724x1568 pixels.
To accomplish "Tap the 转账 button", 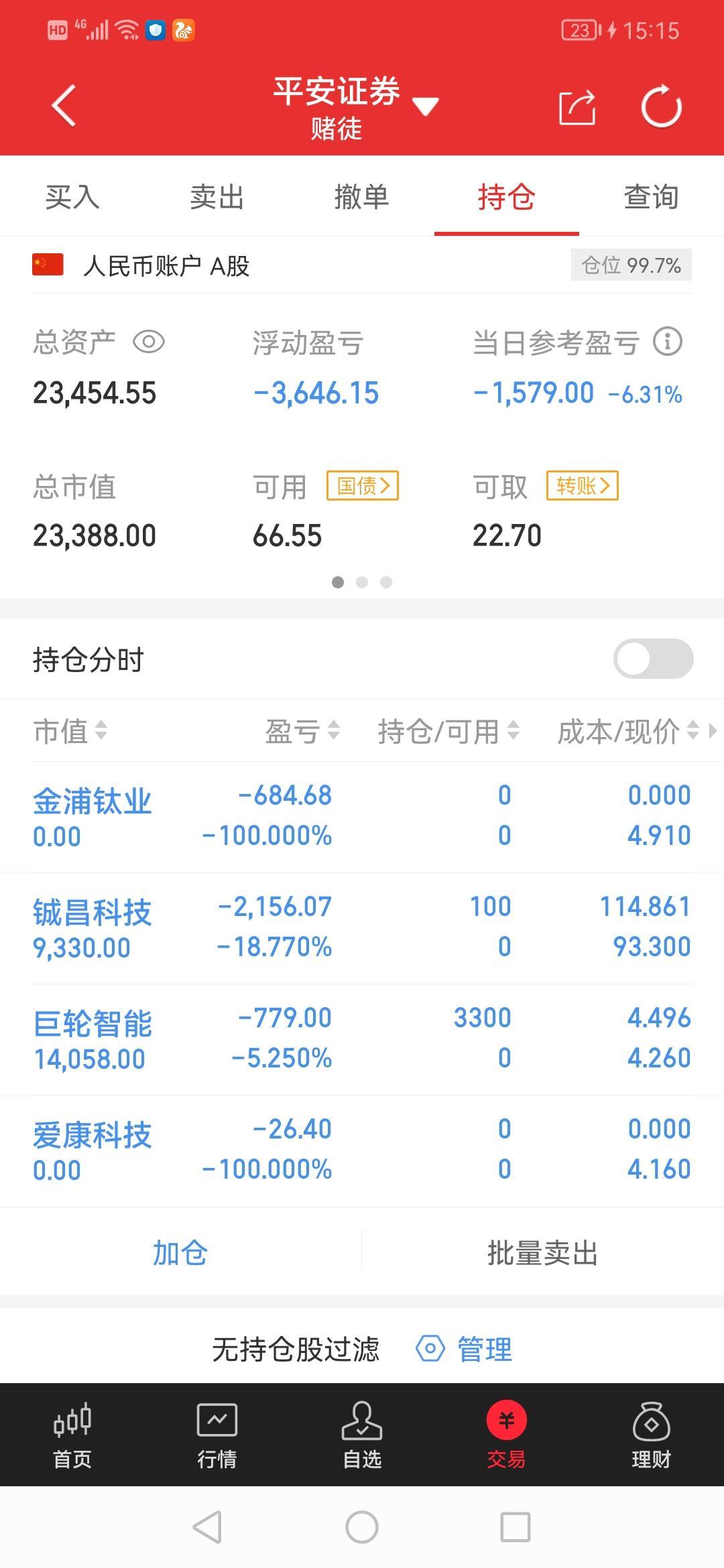I will (x=583, y=486).
